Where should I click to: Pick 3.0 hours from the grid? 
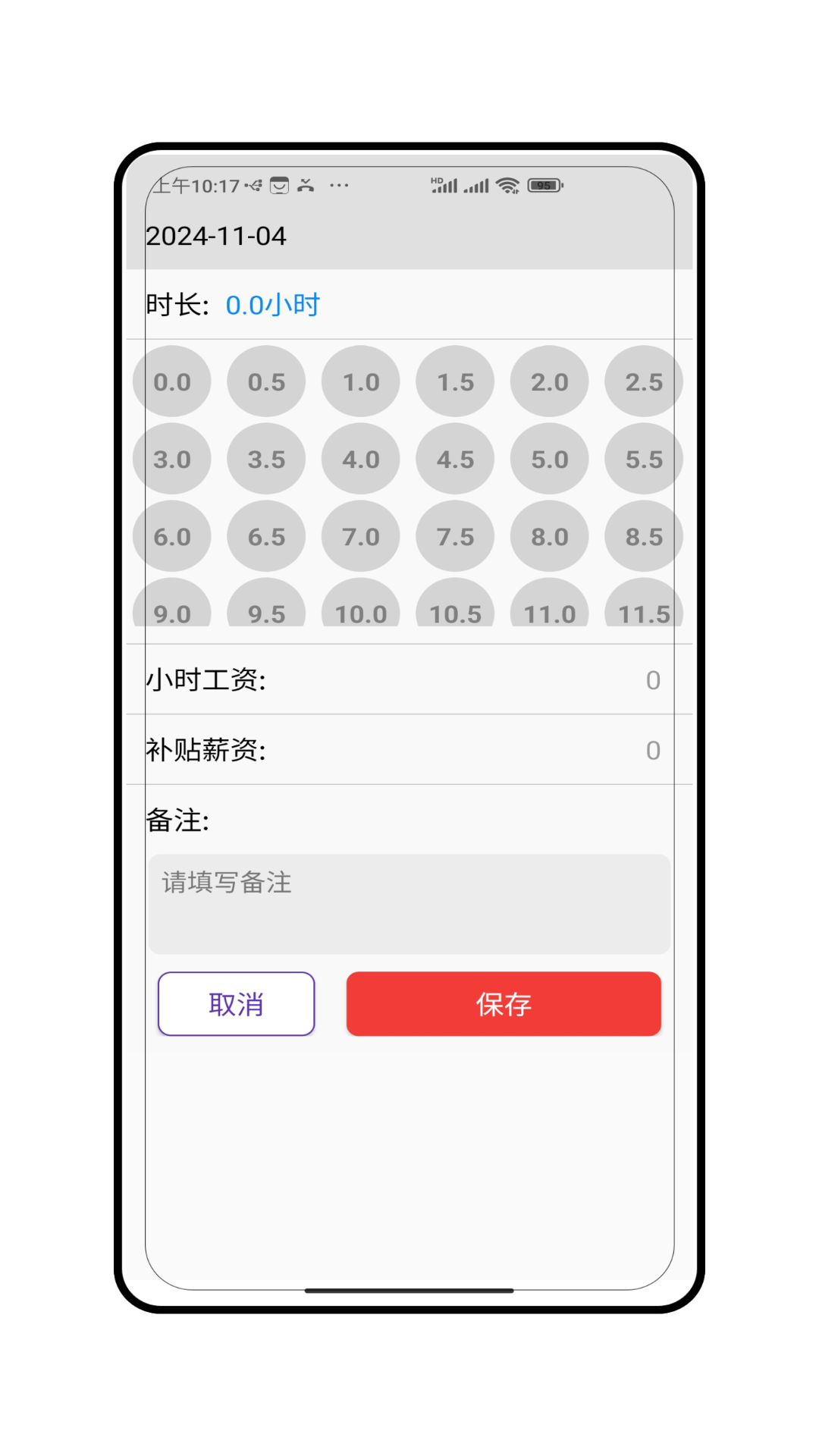(172, 459)
